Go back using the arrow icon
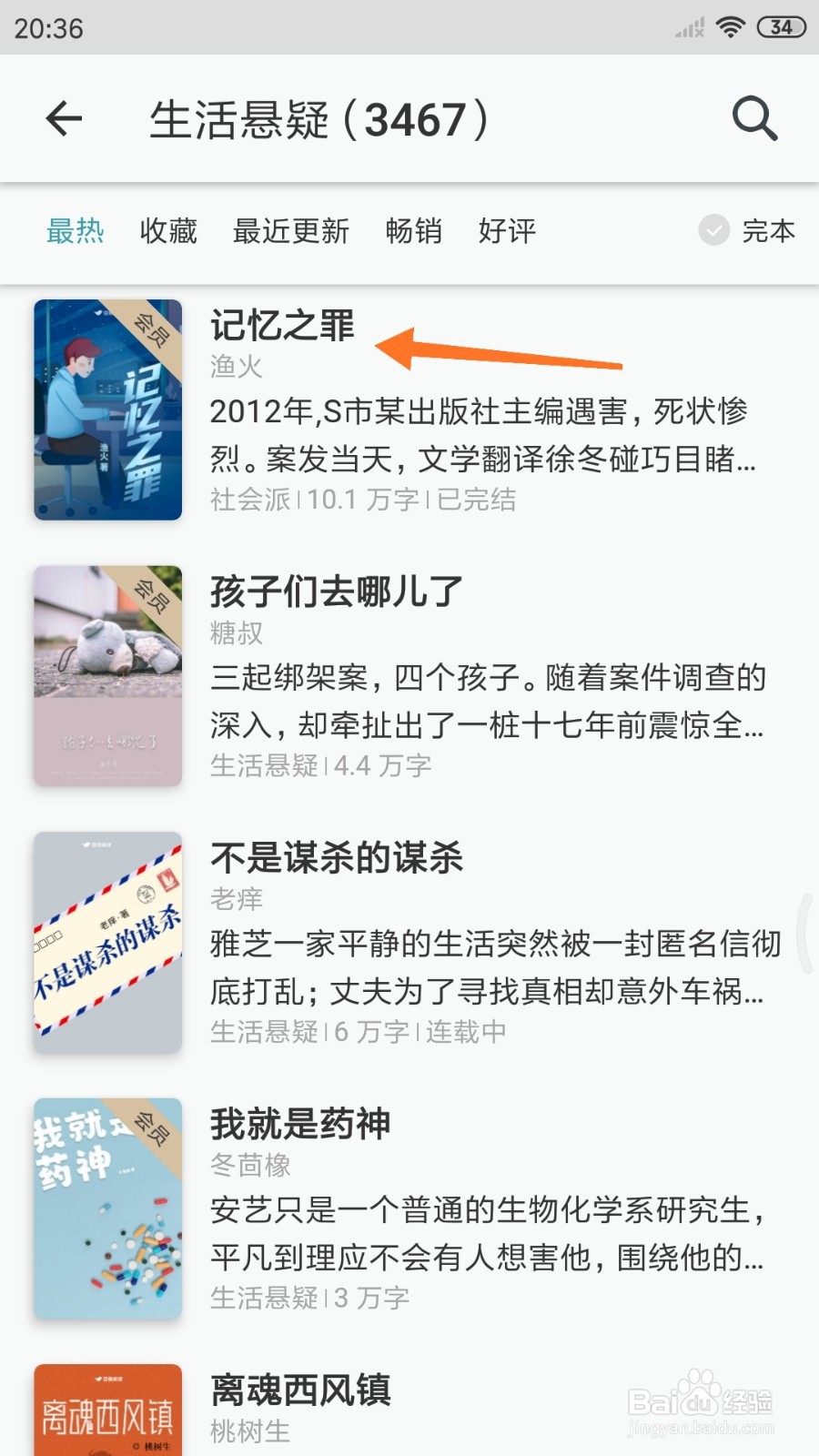The height and width of the screenshot is (1456, 819). 64,118
